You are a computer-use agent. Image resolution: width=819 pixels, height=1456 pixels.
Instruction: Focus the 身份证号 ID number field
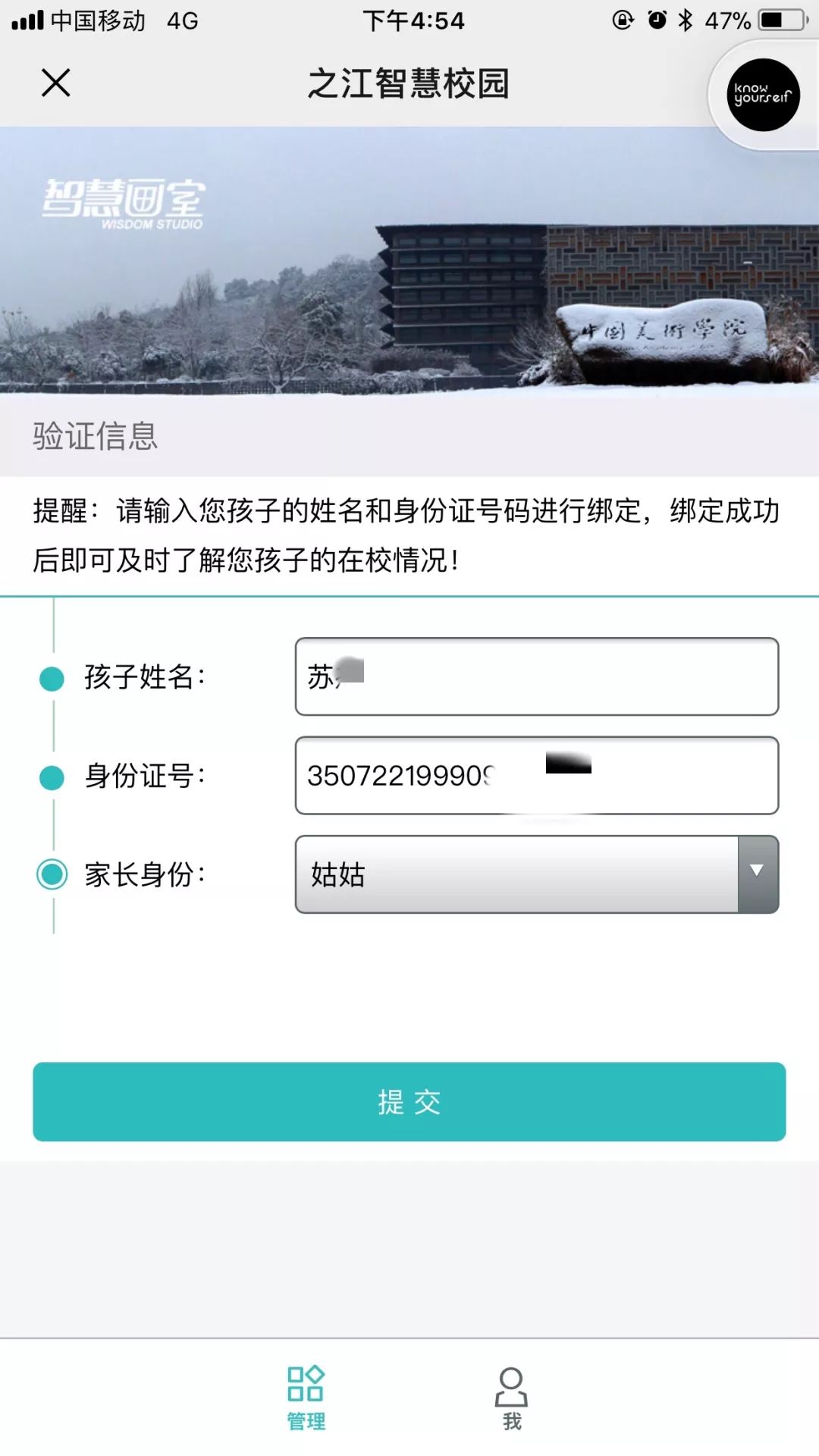pyautogui.click(x=536, y=775)
